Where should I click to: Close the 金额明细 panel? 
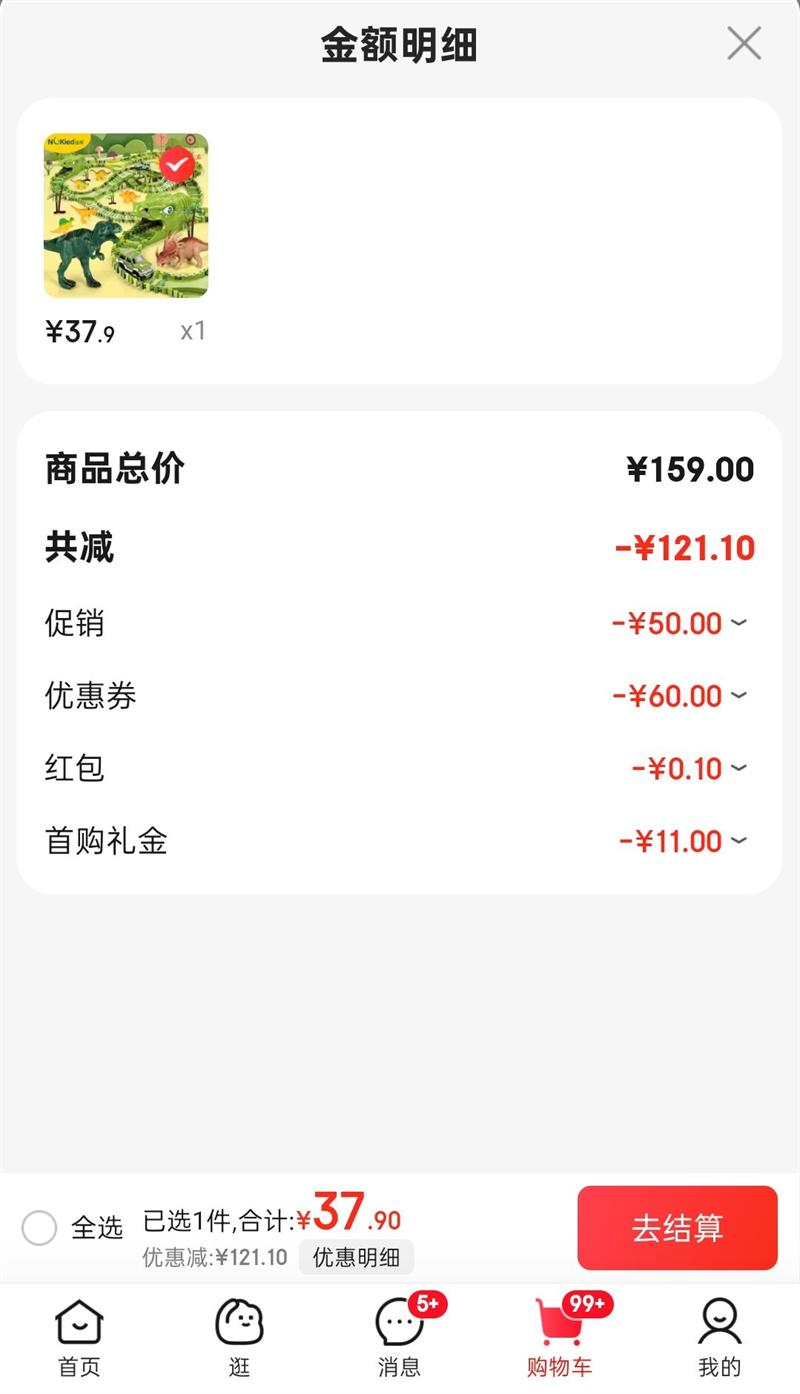click(743, 44)
